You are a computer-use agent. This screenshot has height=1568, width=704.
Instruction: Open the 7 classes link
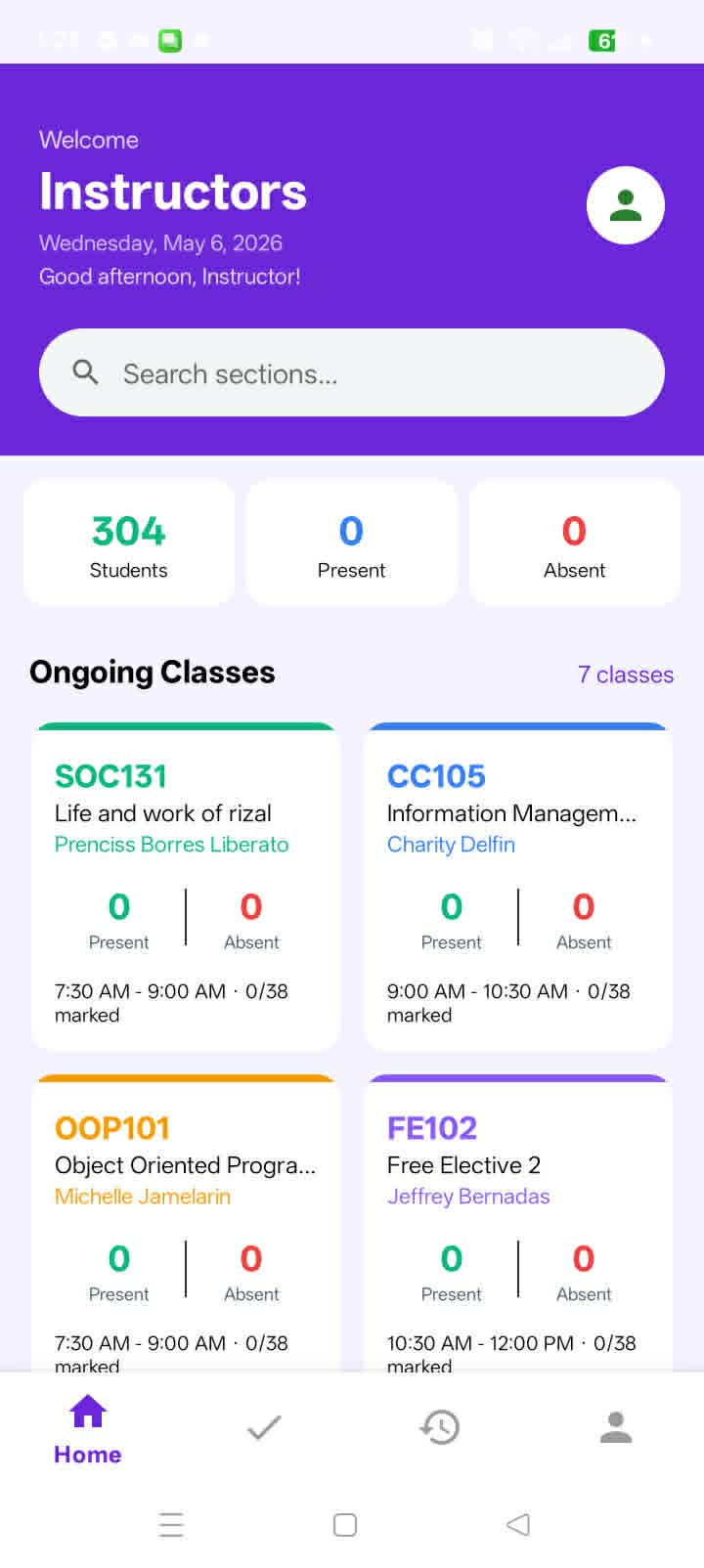point(626,675)
